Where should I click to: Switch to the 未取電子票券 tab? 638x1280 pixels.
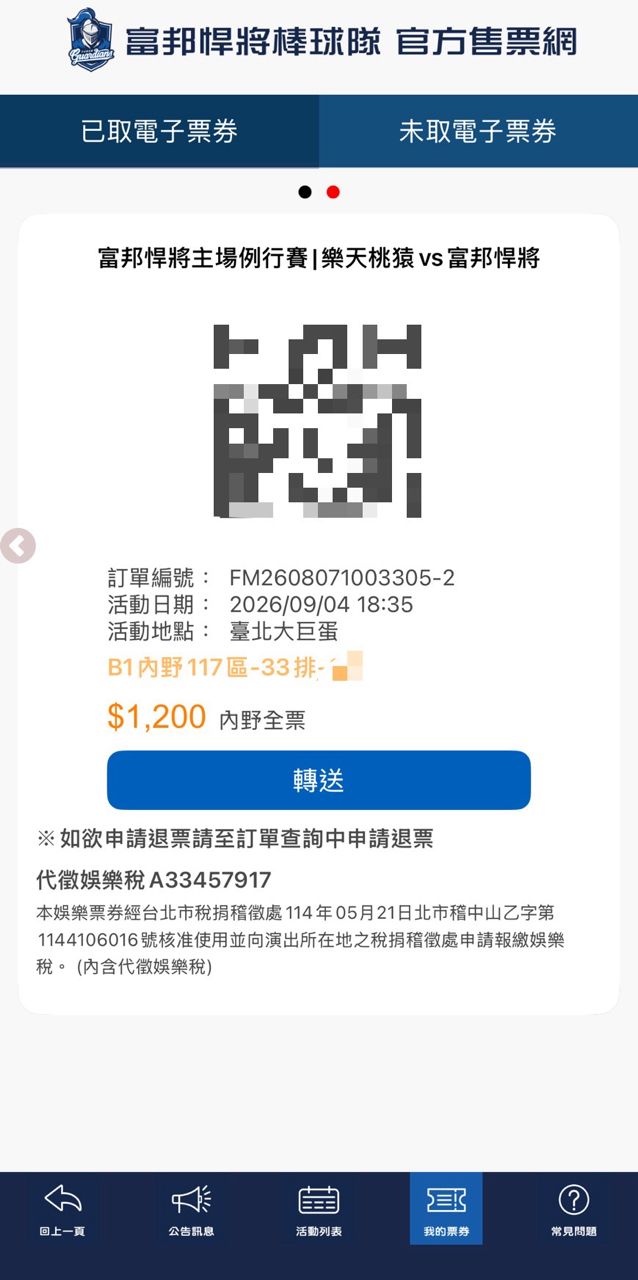tap(478, 131)
